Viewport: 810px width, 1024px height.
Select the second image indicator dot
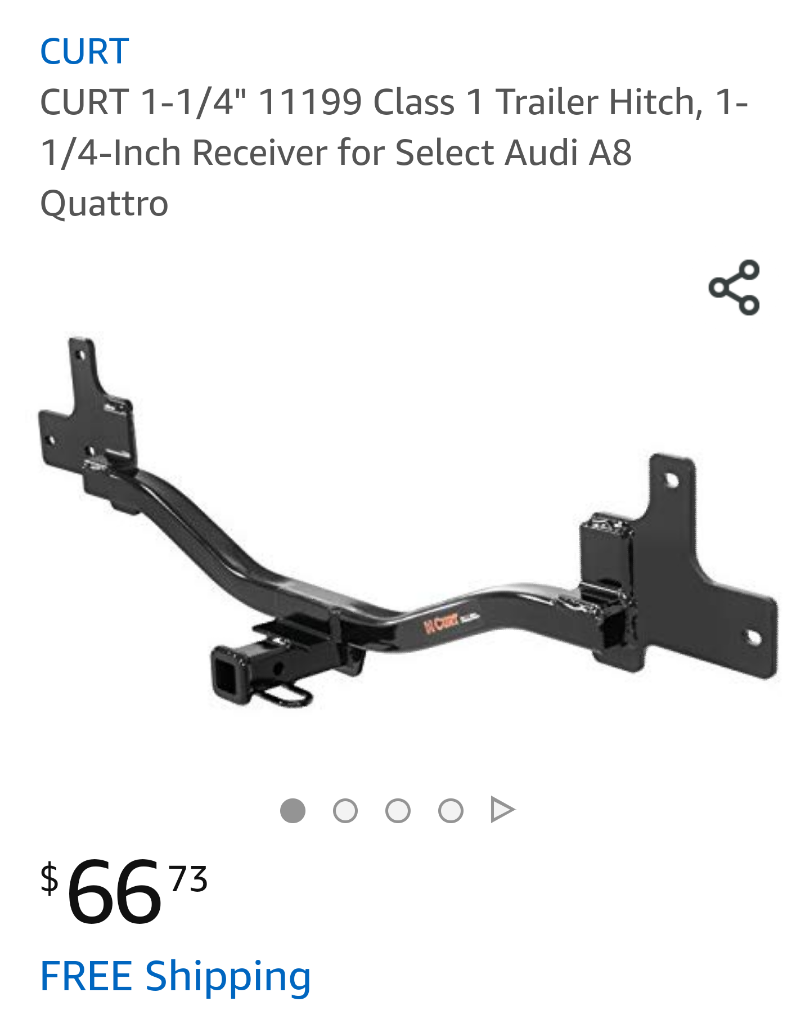click(345, 810)
